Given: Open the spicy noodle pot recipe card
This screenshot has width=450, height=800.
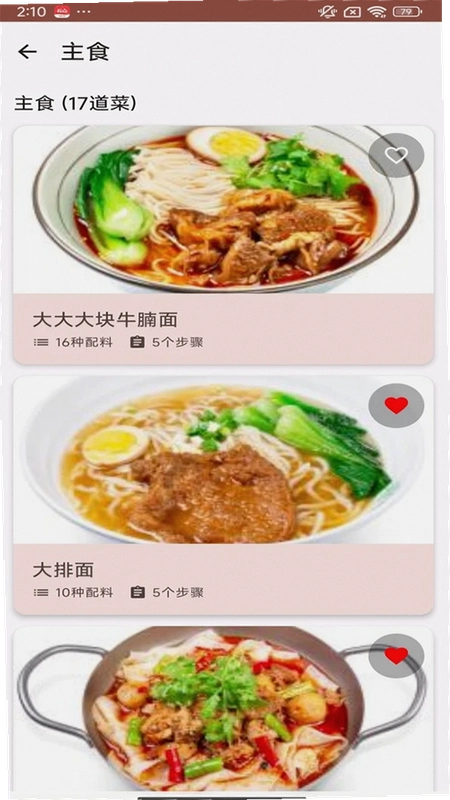Looking at the screenshot, I should tap(223, 710).
